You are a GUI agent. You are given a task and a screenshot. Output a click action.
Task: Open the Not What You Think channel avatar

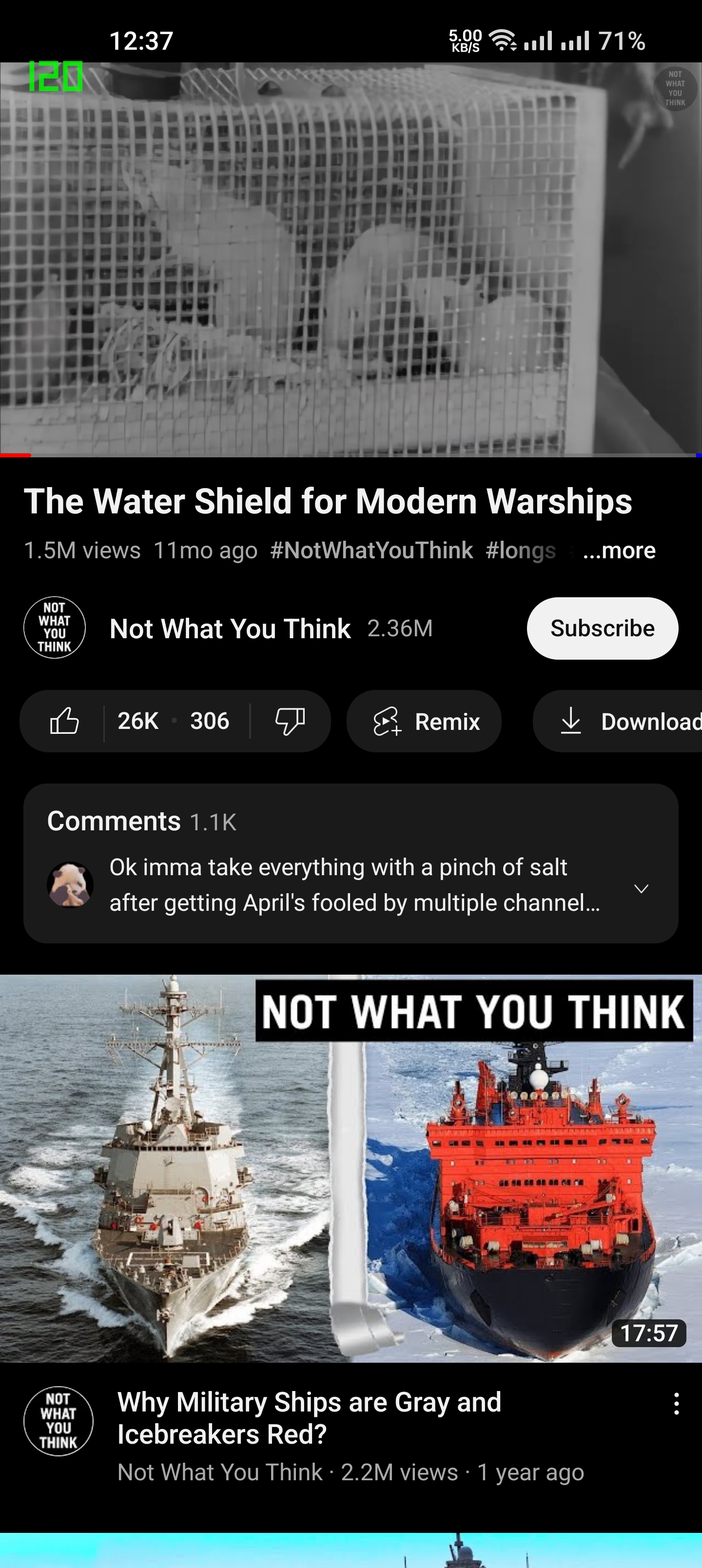point(54,627)
